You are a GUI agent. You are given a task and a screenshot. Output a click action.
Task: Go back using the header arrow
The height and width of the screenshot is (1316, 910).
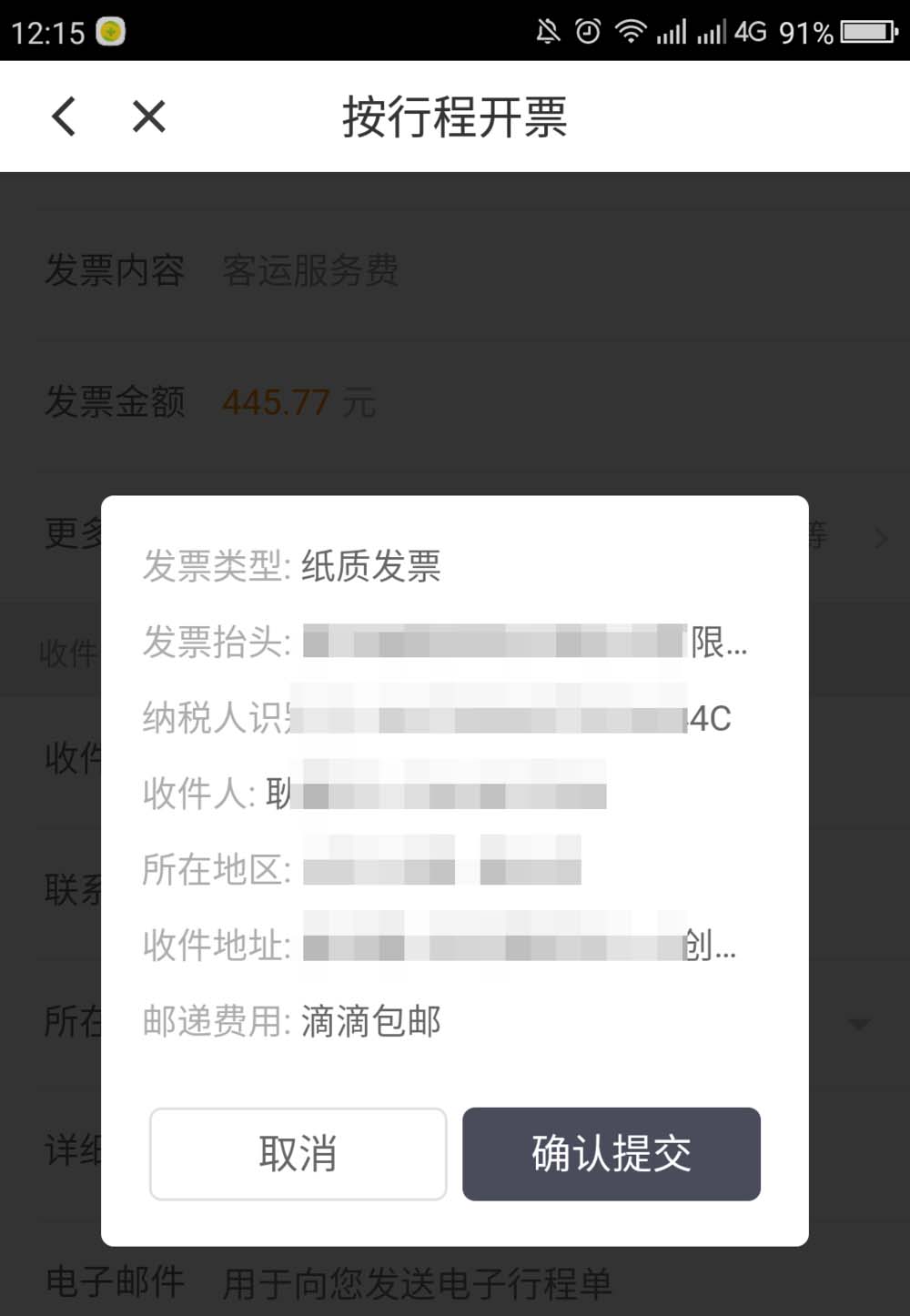pyautogui.click(x=64, y=116)
